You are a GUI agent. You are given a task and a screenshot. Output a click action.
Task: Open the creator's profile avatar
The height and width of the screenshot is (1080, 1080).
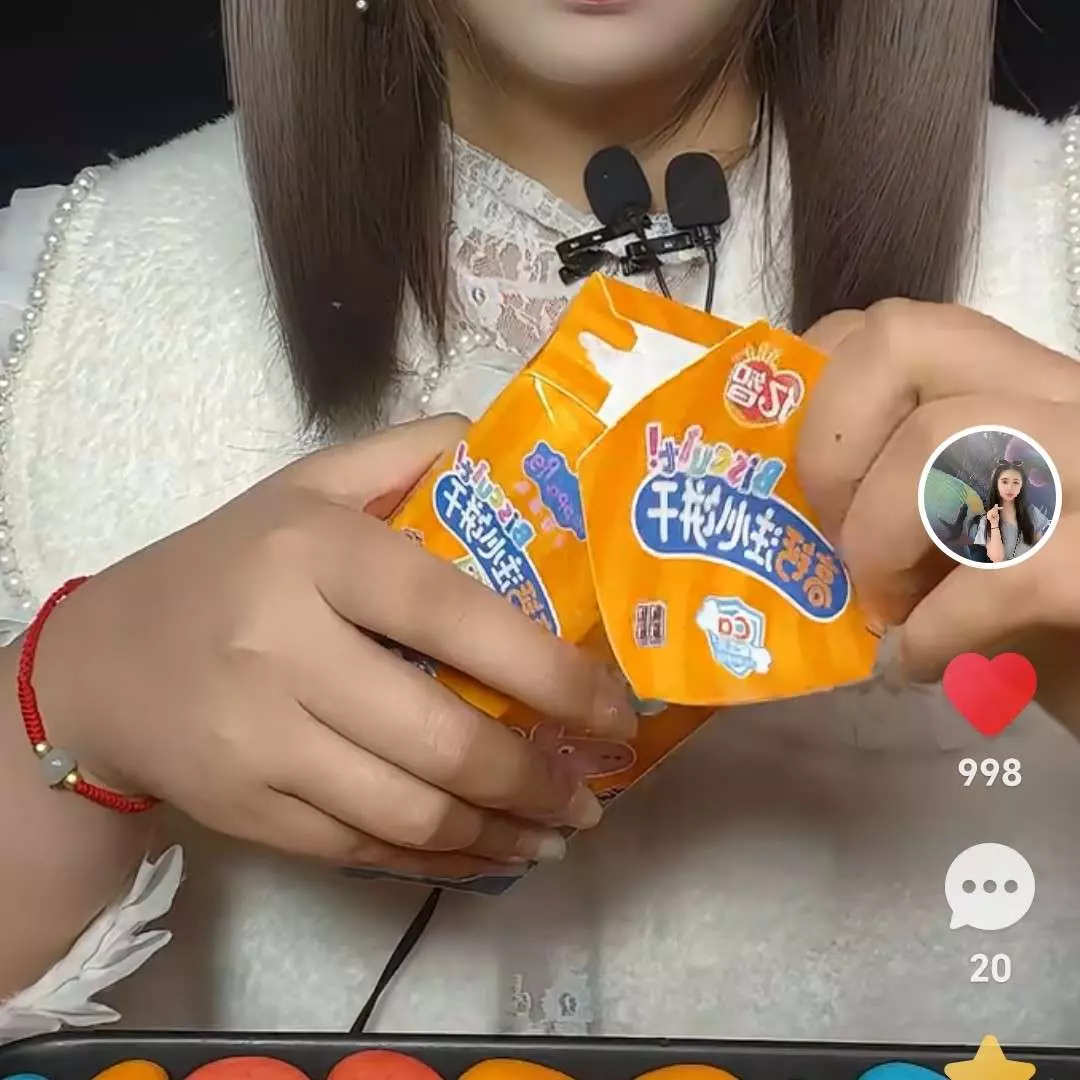pyautogui.click(x=989, y=497)
